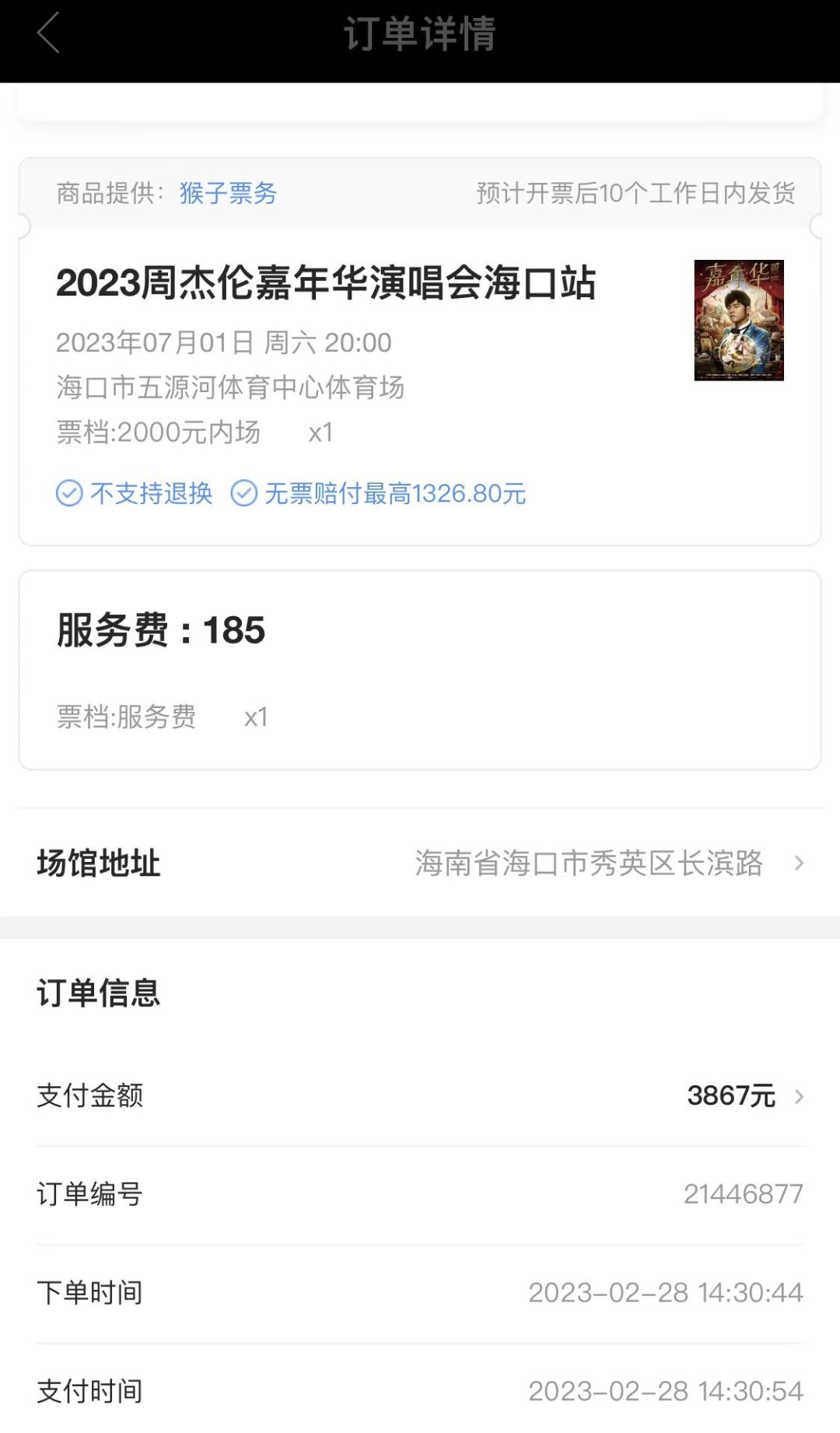Tap the back arrow to exit order details

point(48,33)
